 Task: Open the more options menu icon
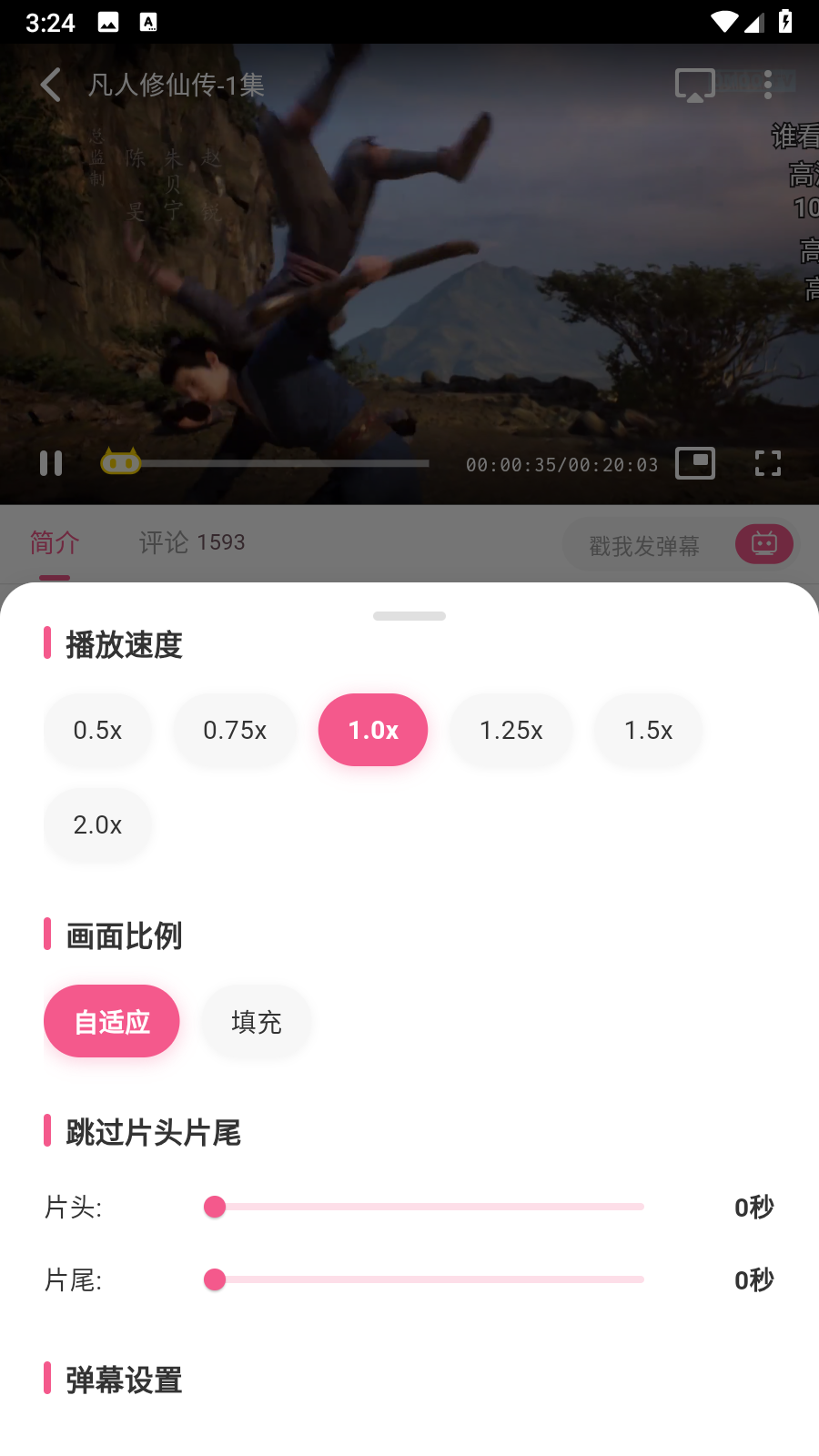(769, 83)
